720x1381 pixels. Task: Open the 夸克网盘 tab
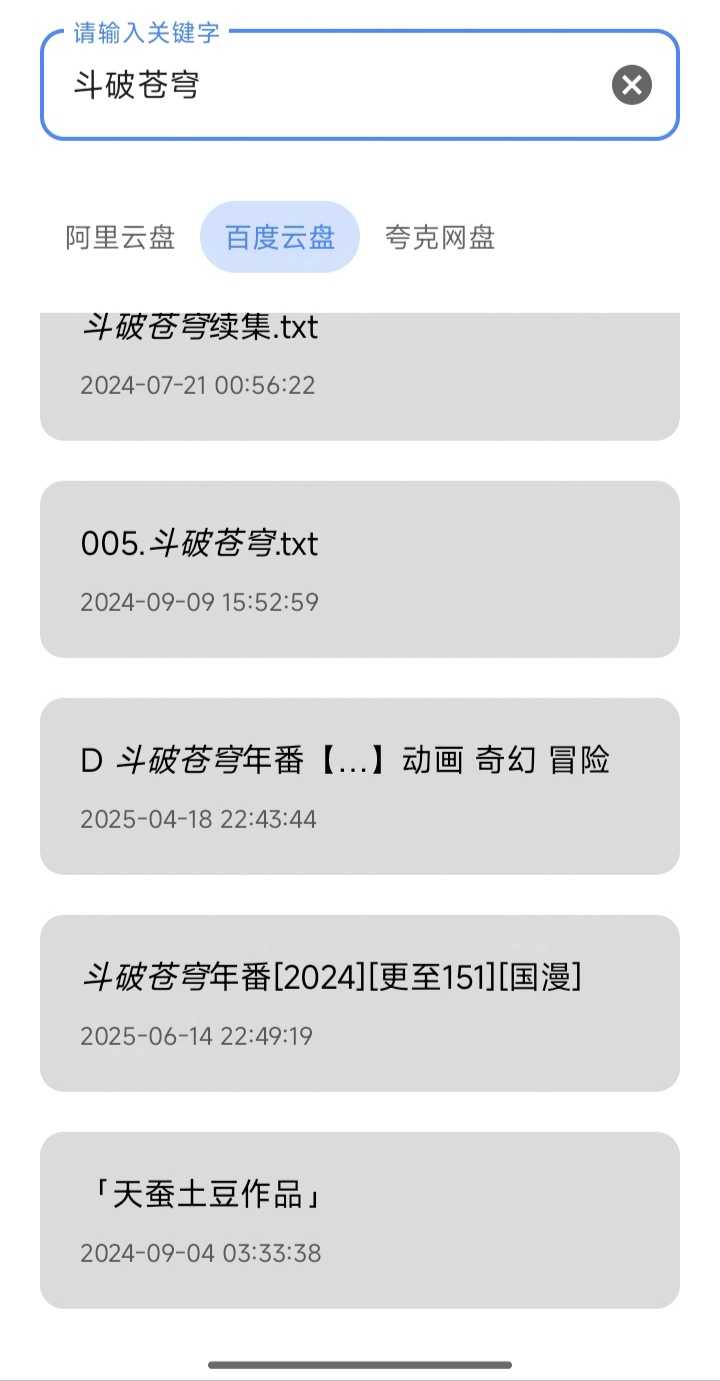pyautogui.click(x=440, y=237)
